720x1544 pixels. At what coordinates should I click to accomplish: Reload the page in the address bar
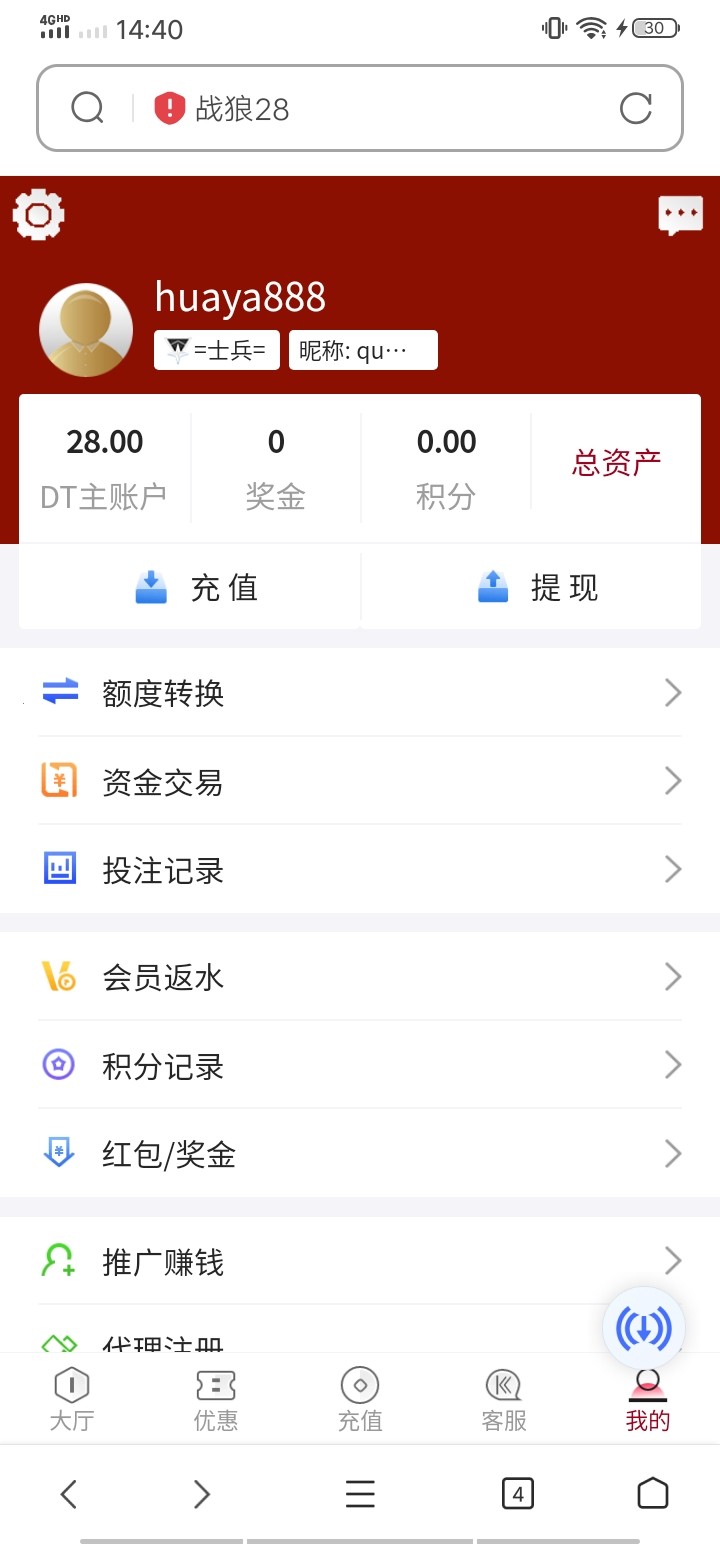pos(636,108)
